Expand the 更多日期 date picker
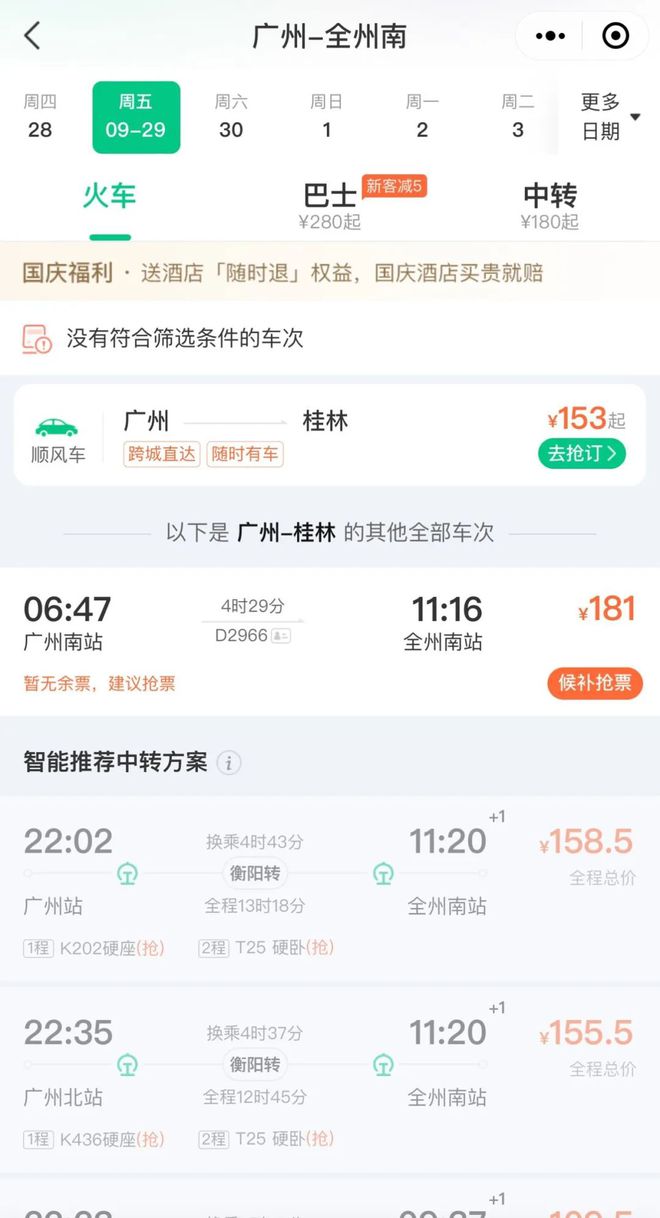This screenshot has height=1218, width=660. [x=610, y=117]
